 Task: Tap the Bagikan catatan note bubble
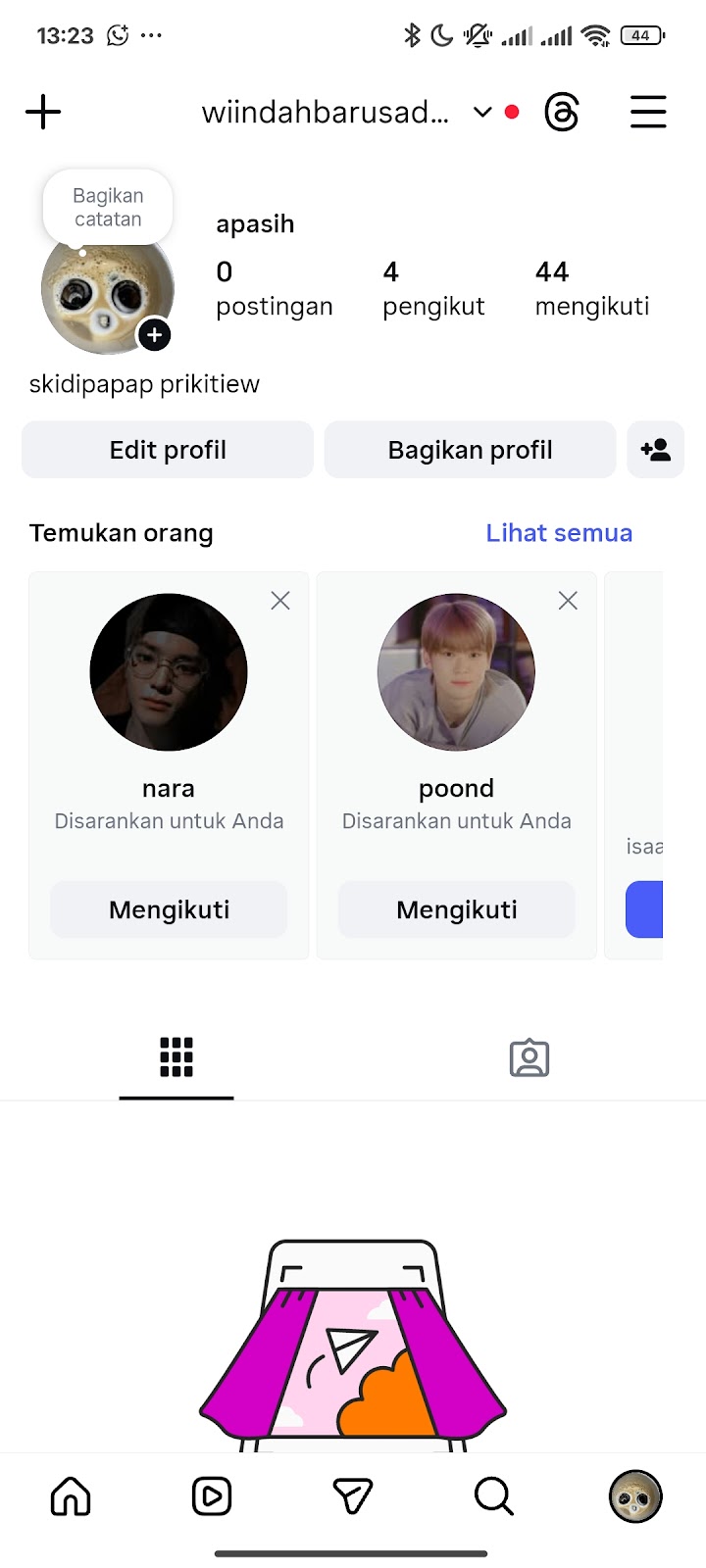[108, 208]
